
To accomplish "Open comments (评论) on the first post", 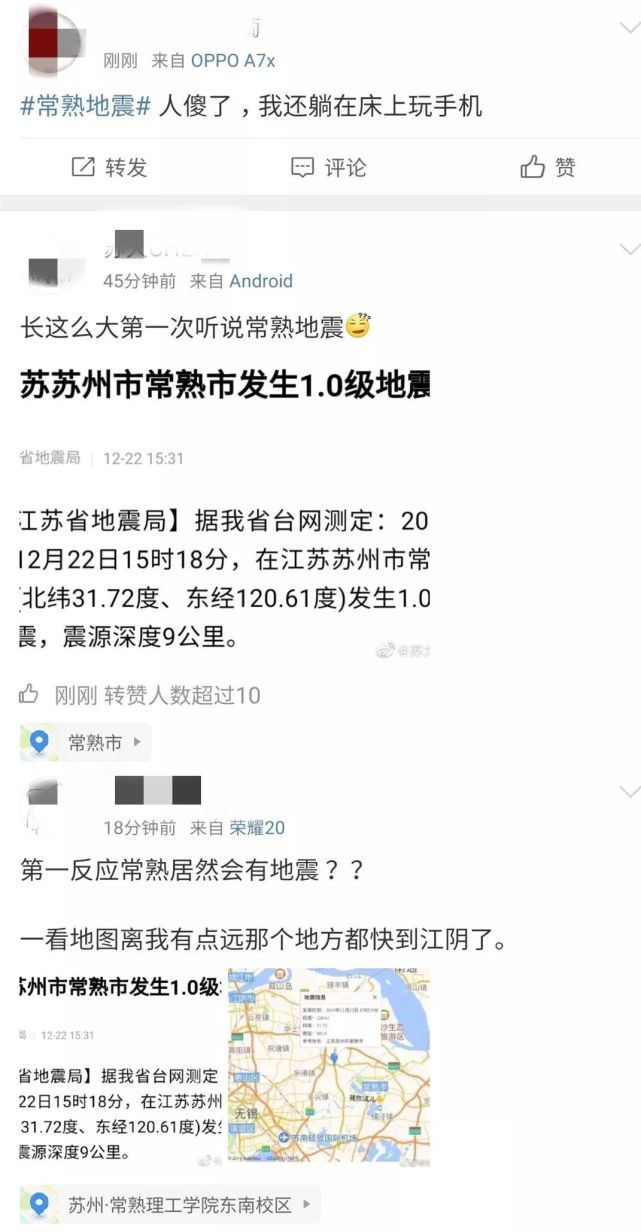I will 329,167.
